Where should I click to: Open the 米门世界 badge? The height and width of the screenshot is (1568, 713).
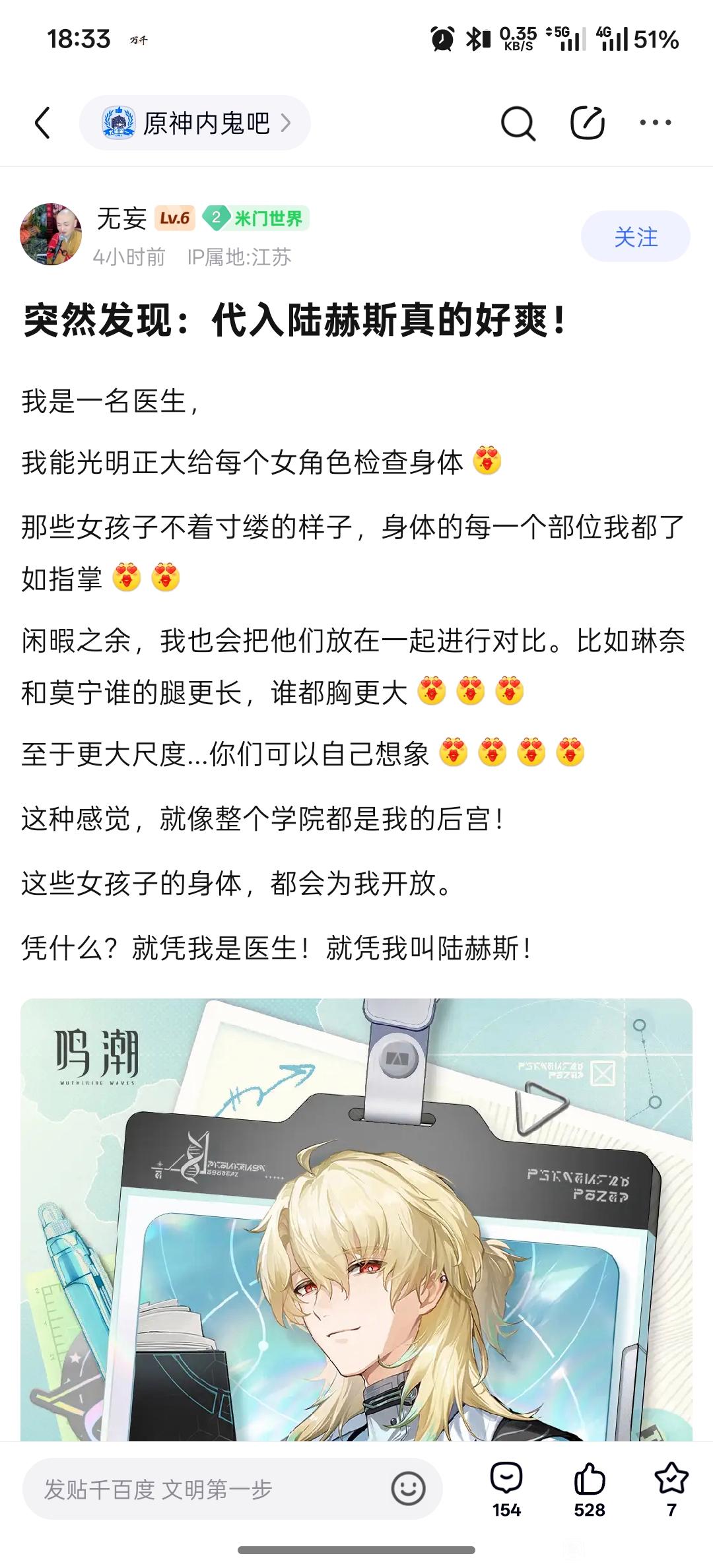(x=256, y=218)
